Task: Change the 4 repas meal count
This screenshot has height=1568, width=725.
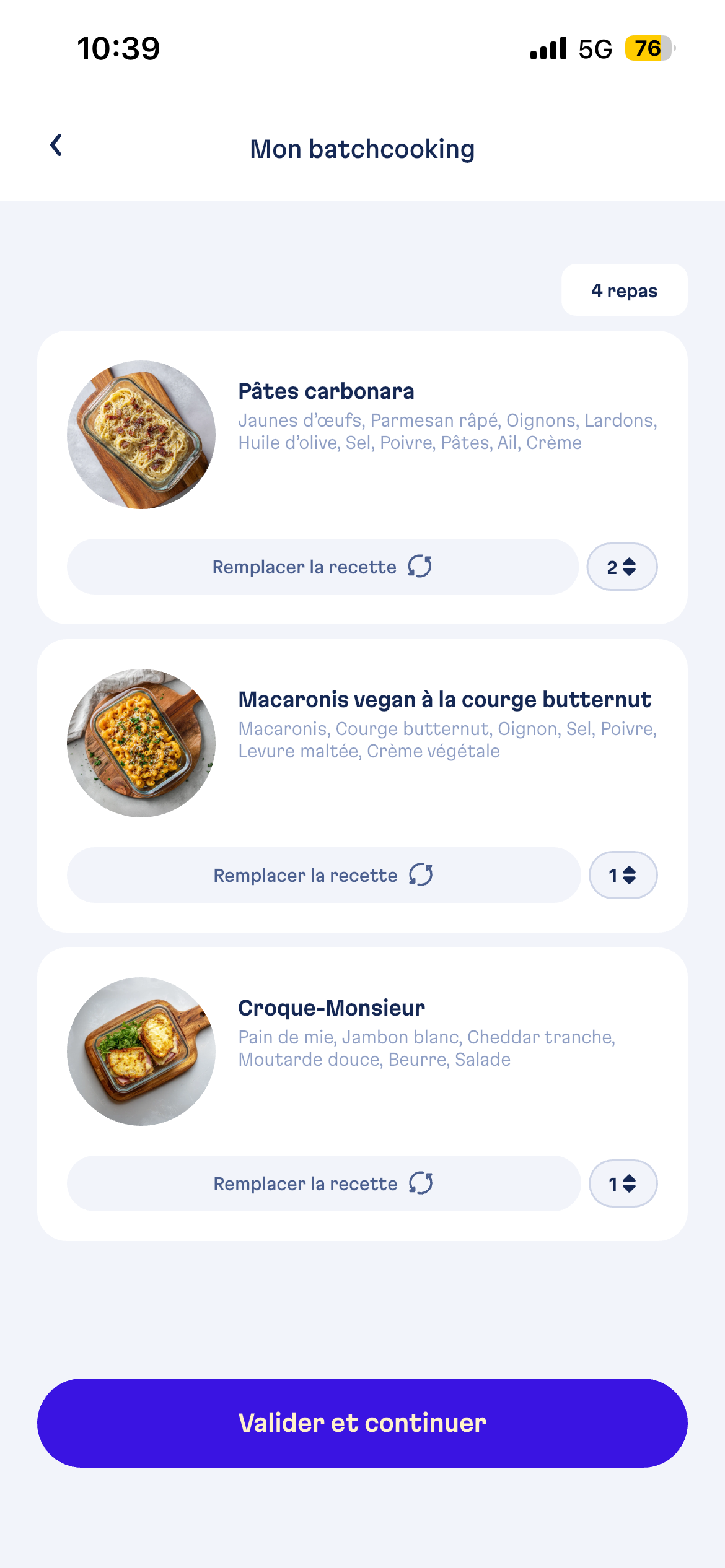Action: pyautogui.click(x=624, y=290)
